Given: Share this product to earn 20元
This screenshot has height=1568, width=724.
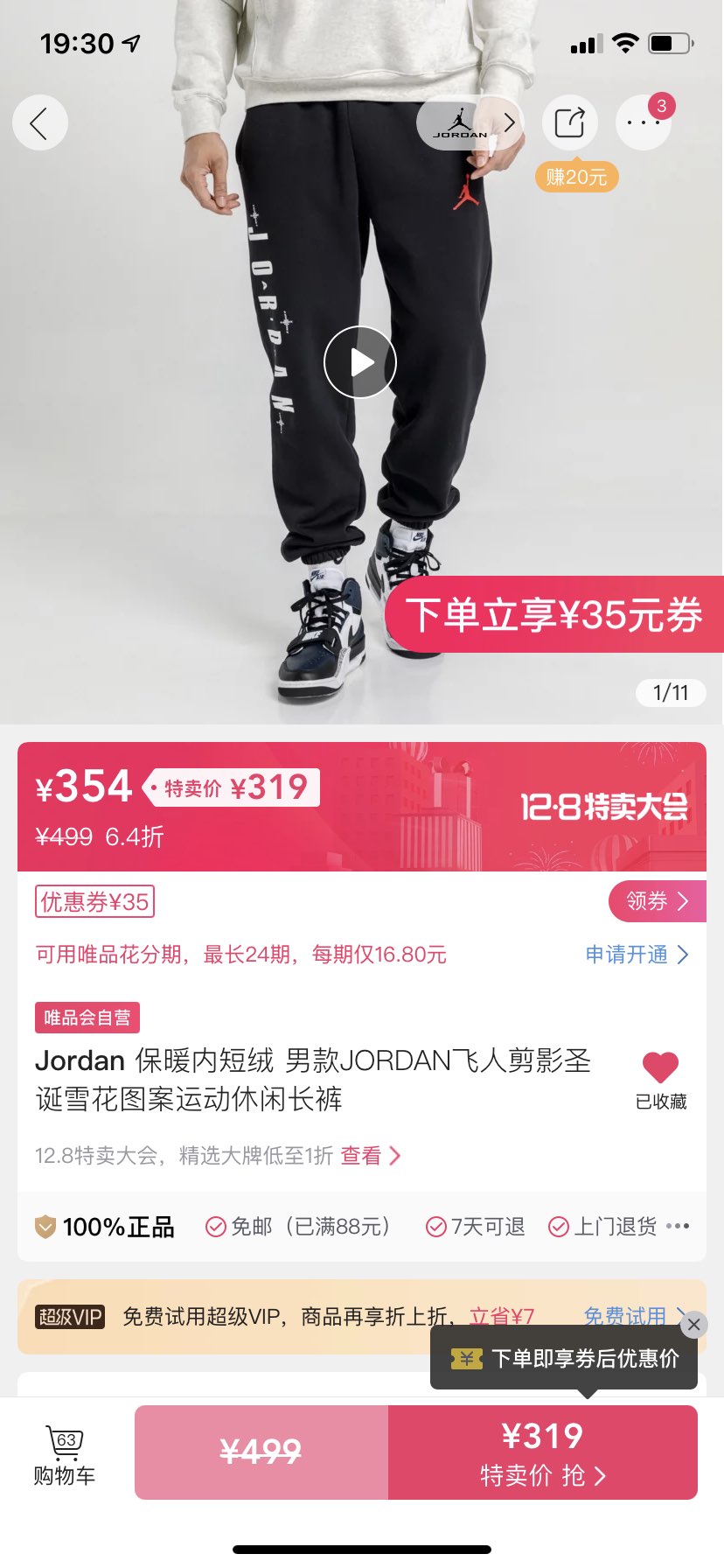Looking at the screenshot, I should coord(570,122).
